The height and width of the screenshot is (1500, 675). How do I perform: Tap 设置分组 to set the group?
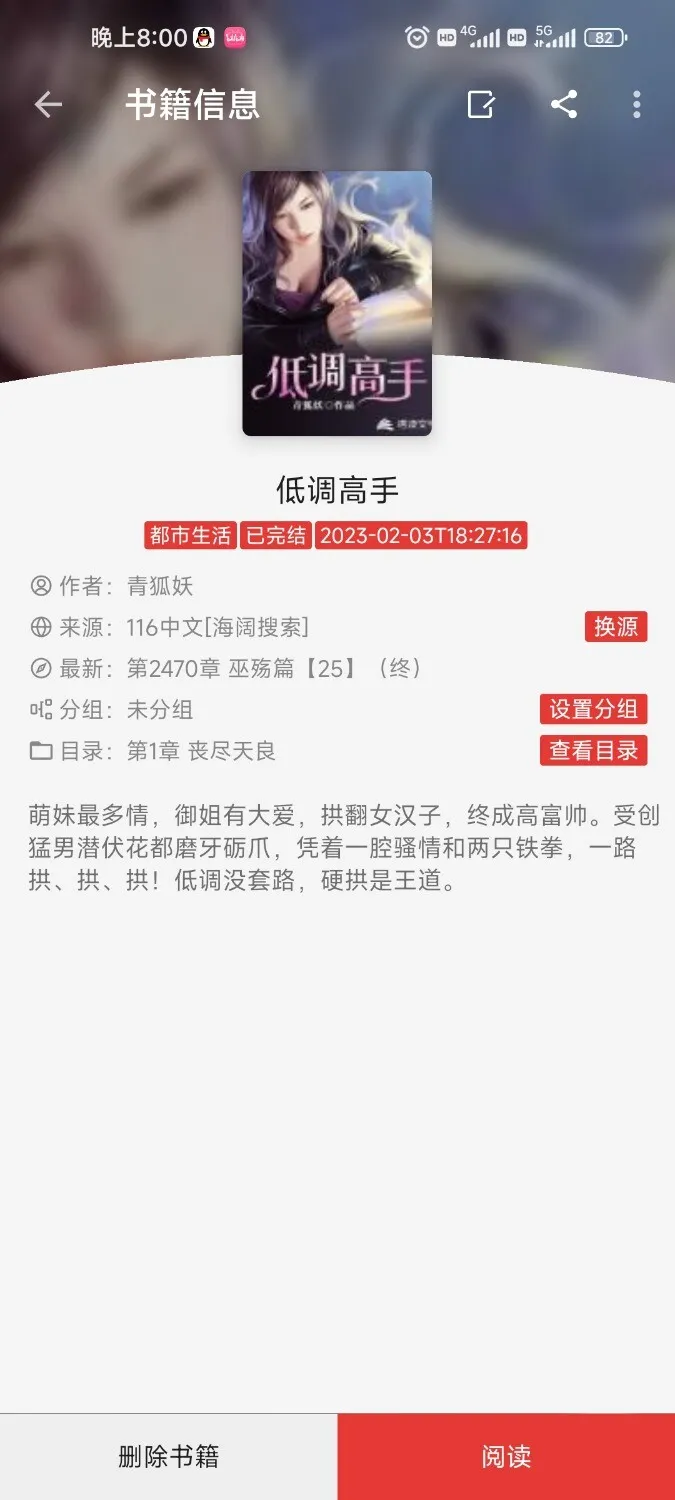pyautogui.click(x=593, y=709)
